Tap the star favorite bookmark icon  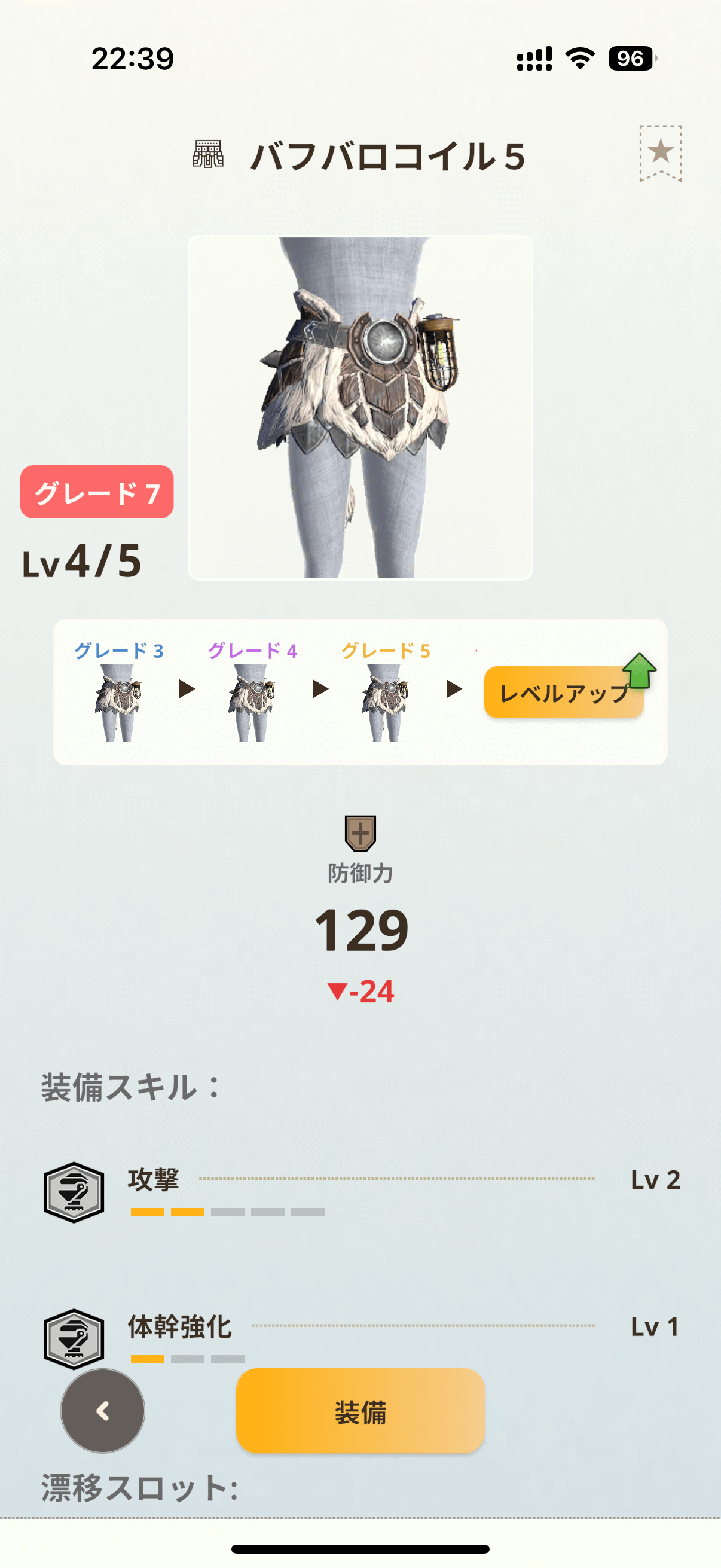659,152
